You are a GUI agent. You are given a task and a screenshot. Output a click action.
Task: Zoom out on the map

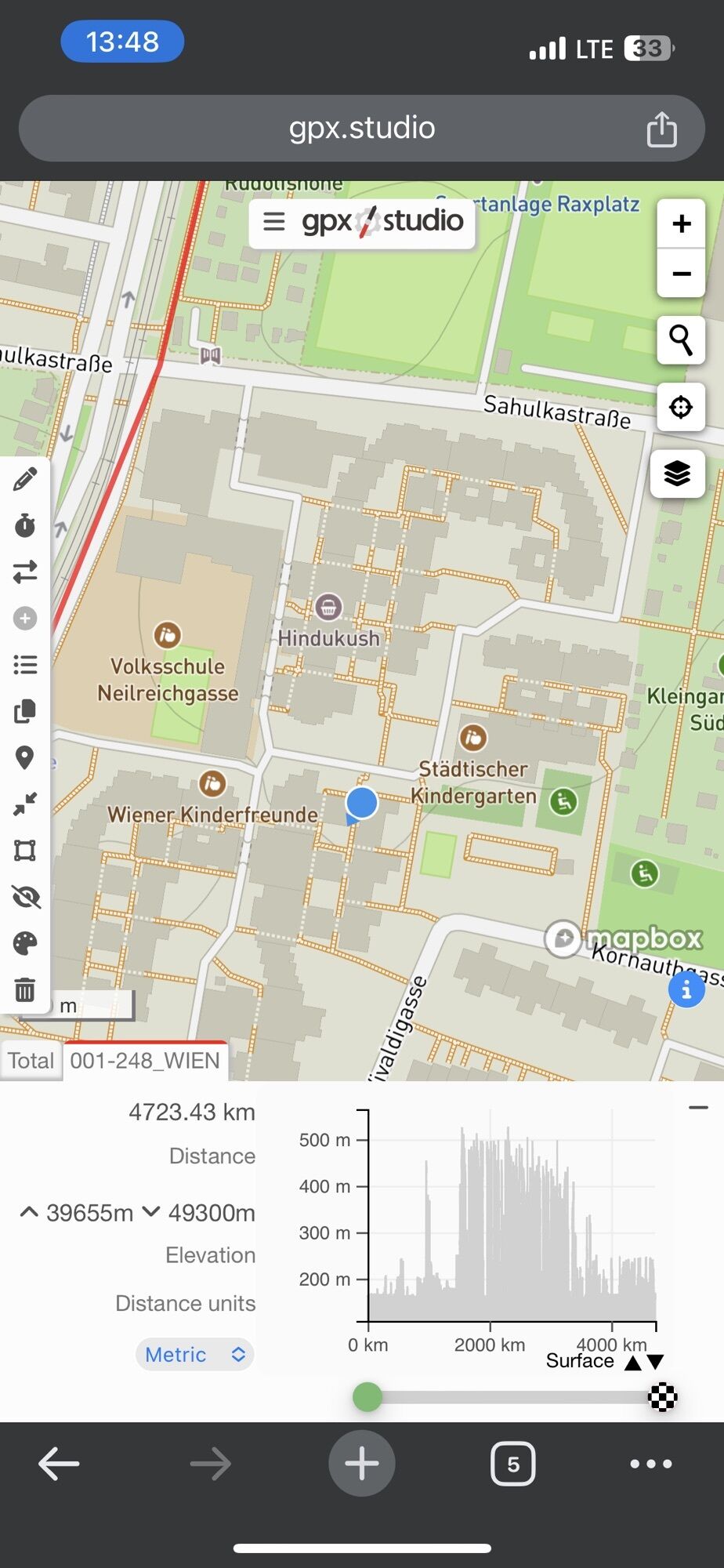tap(681, 274)
